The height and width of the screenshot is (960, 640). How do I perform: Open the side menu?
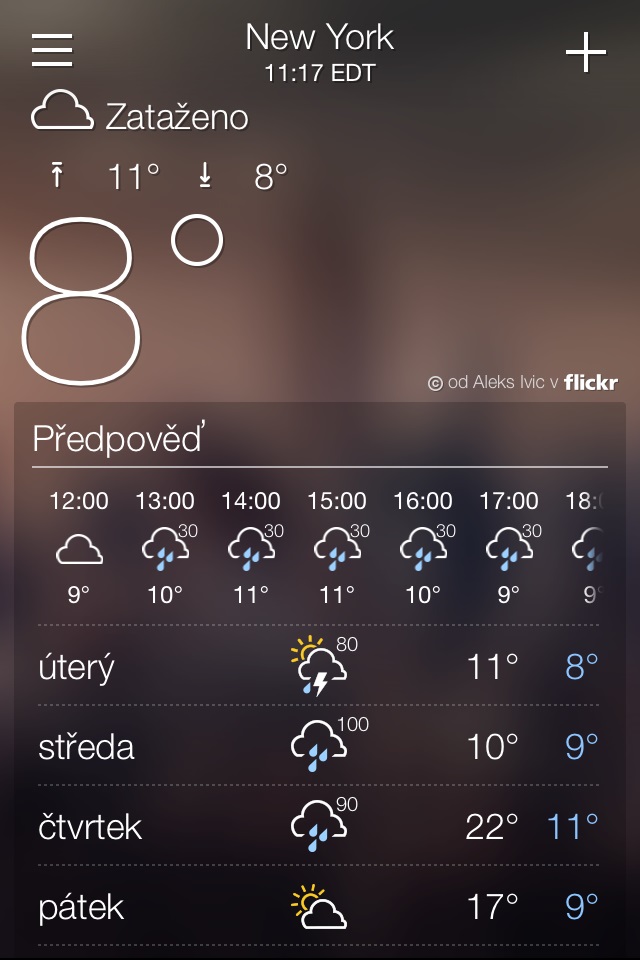[x=52, y=49]
